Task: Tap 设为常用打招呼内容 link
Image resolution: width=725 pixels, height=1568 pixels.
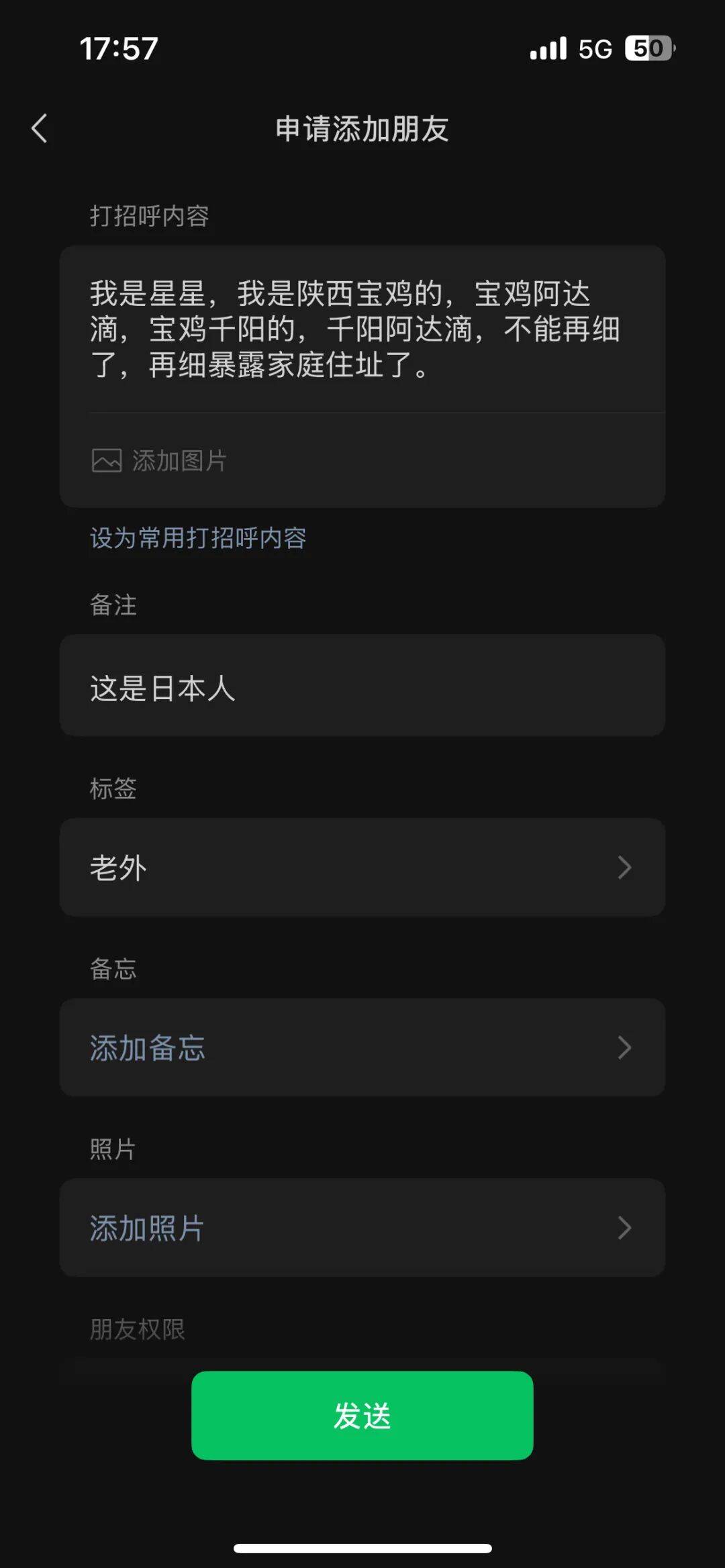Action: [x=198, y=538]
